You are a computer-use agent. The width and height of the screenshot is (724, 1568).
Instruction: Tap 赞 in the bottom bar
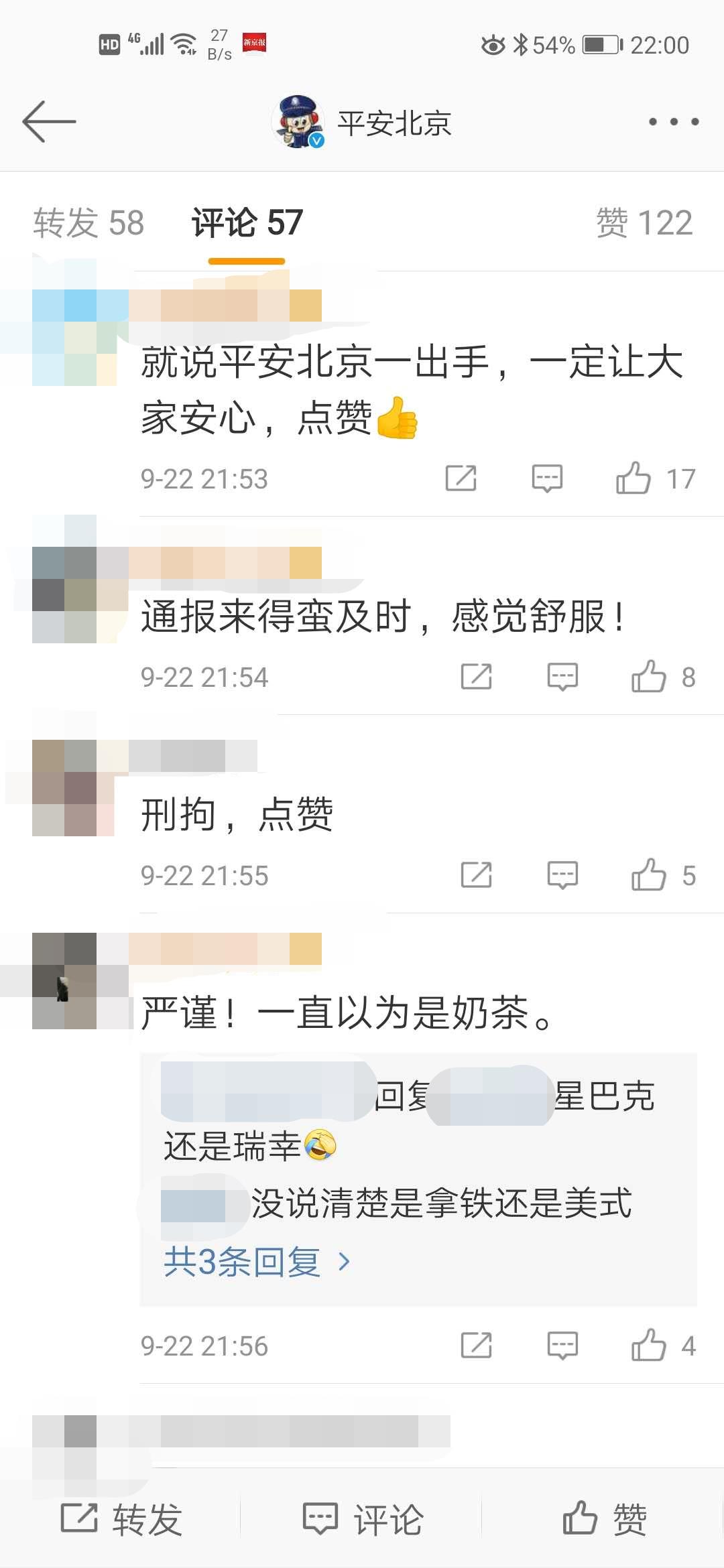click(603, 1518)
